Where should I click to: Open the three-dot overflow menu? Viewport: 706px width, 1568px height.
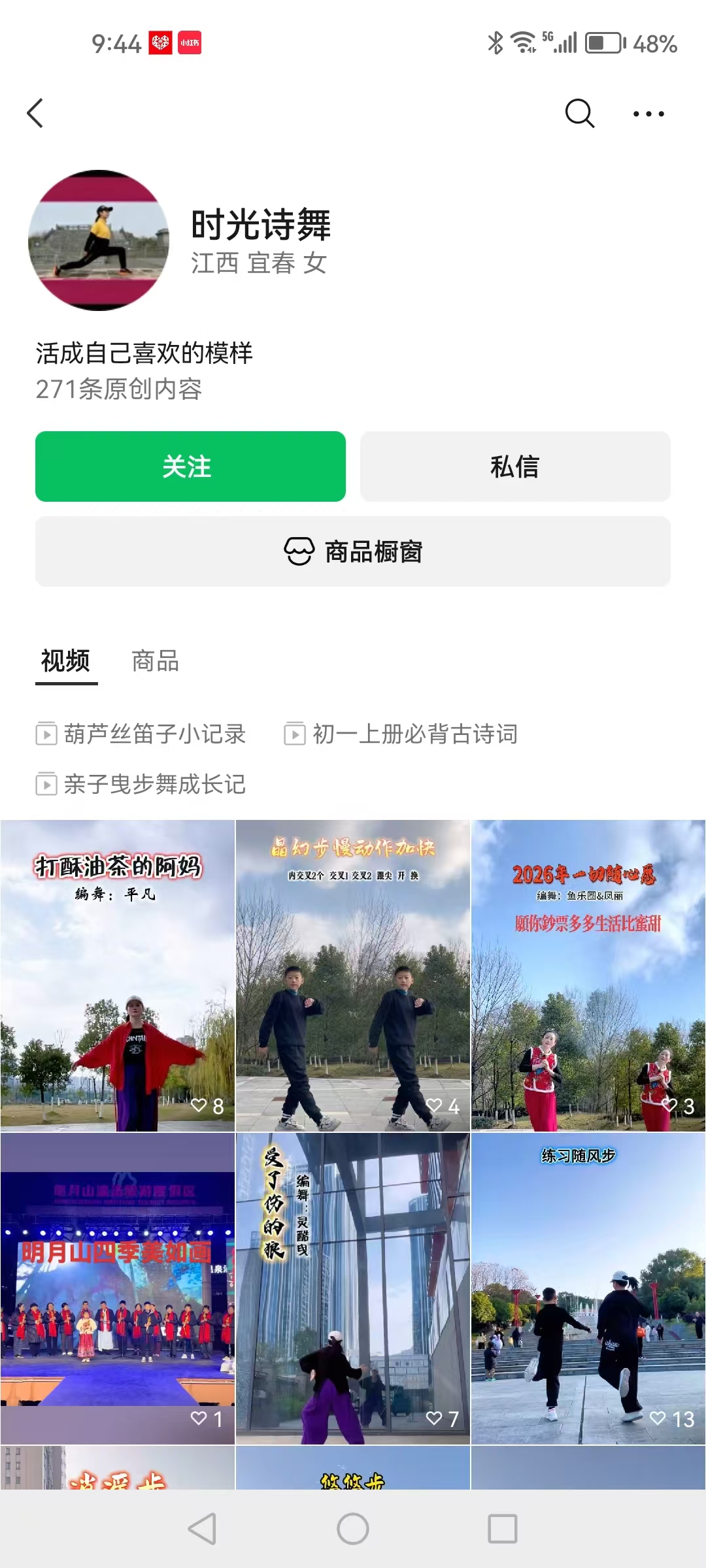click(x=648, y=114)
